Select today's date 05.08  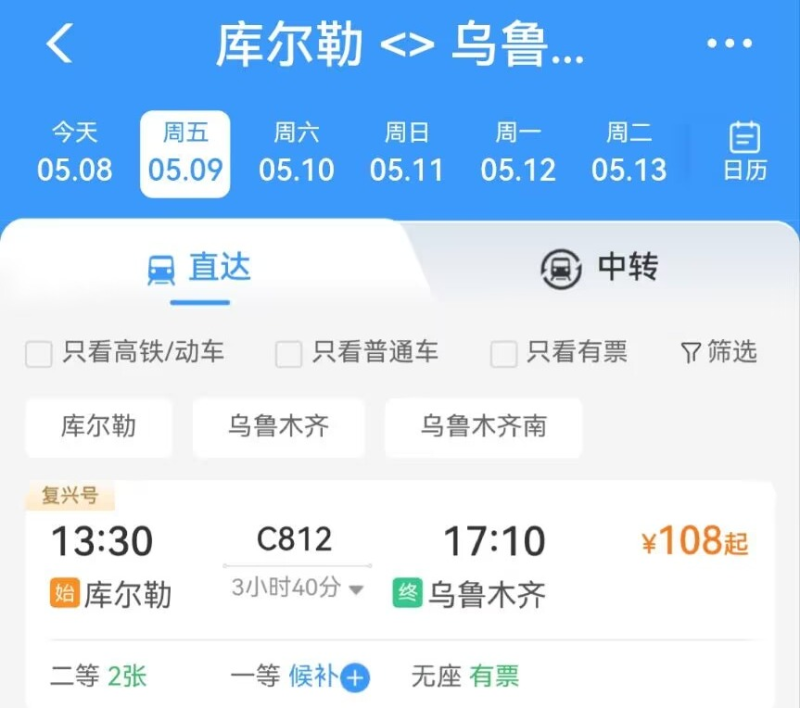pos(75,152)
